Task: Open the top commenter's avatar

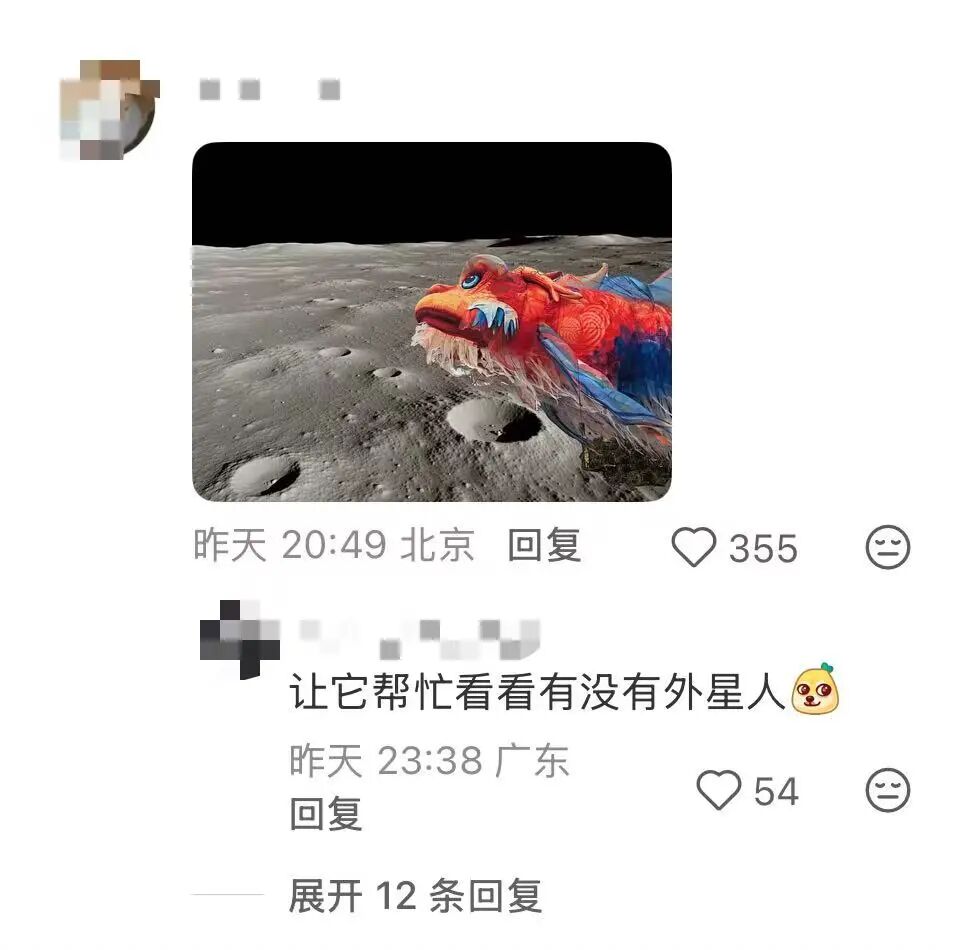Action: pos(108,109)
